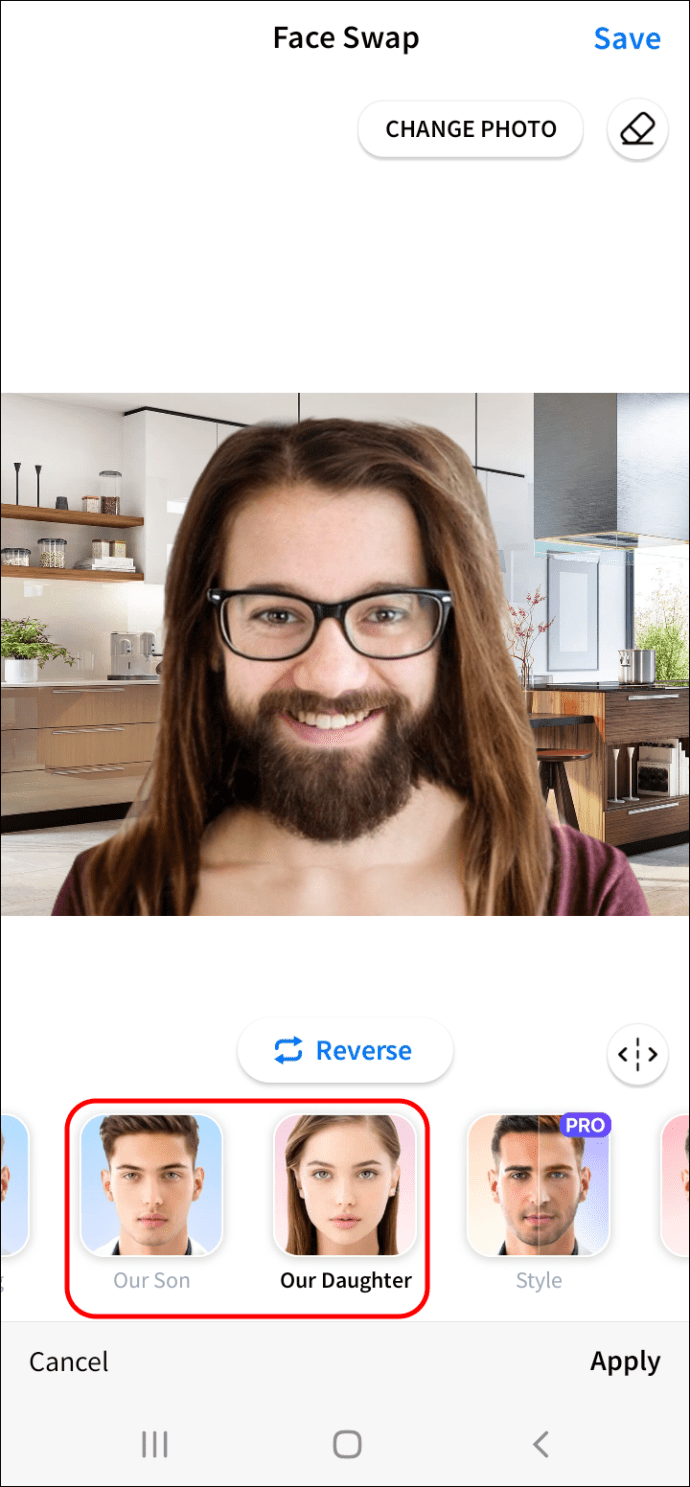
Task: Tap the compare split icon
Action: point(637,1054)
